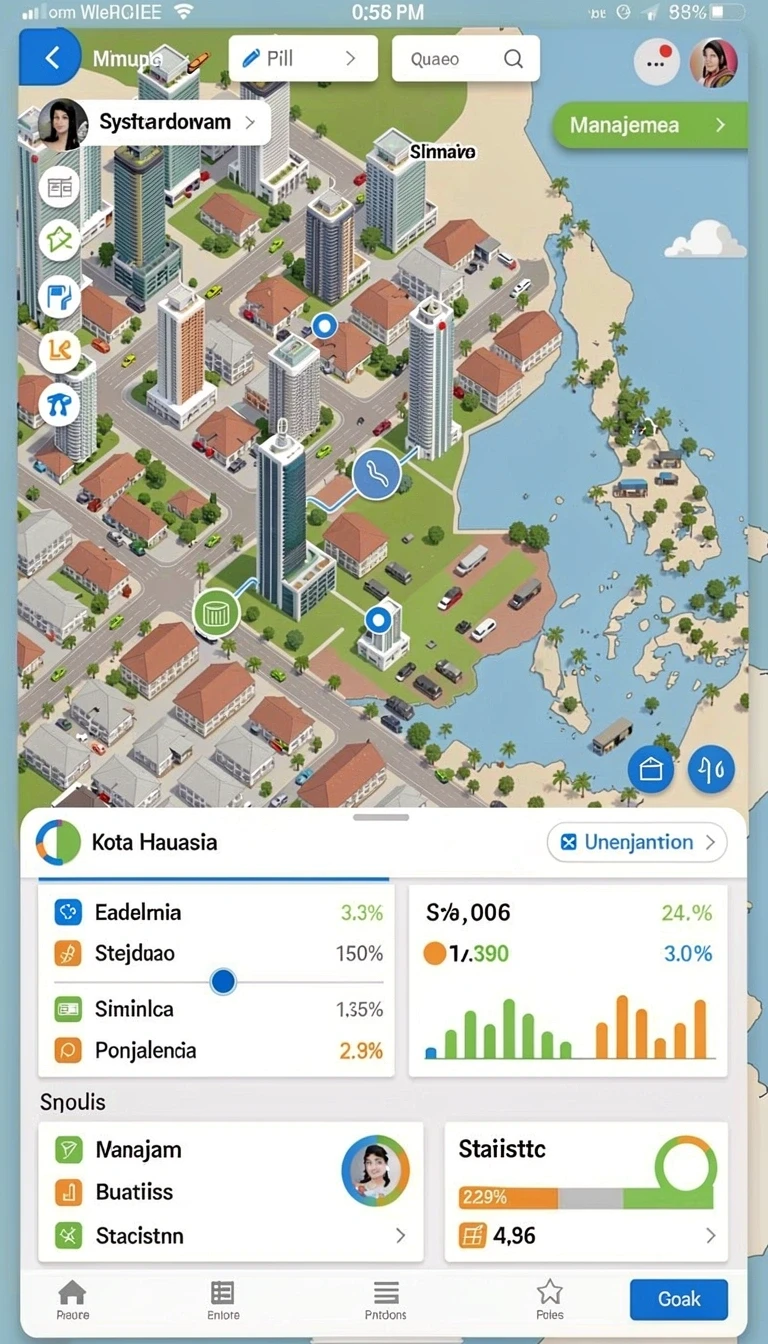Tap the blue building icon on the map

click(x=651, y=769)
